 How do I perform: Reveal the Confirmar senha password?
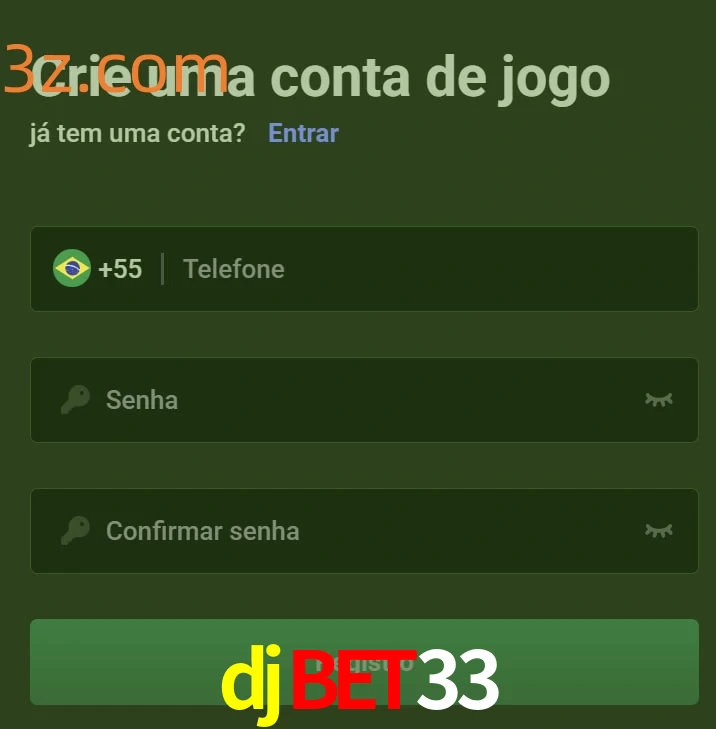click(658, 530)
